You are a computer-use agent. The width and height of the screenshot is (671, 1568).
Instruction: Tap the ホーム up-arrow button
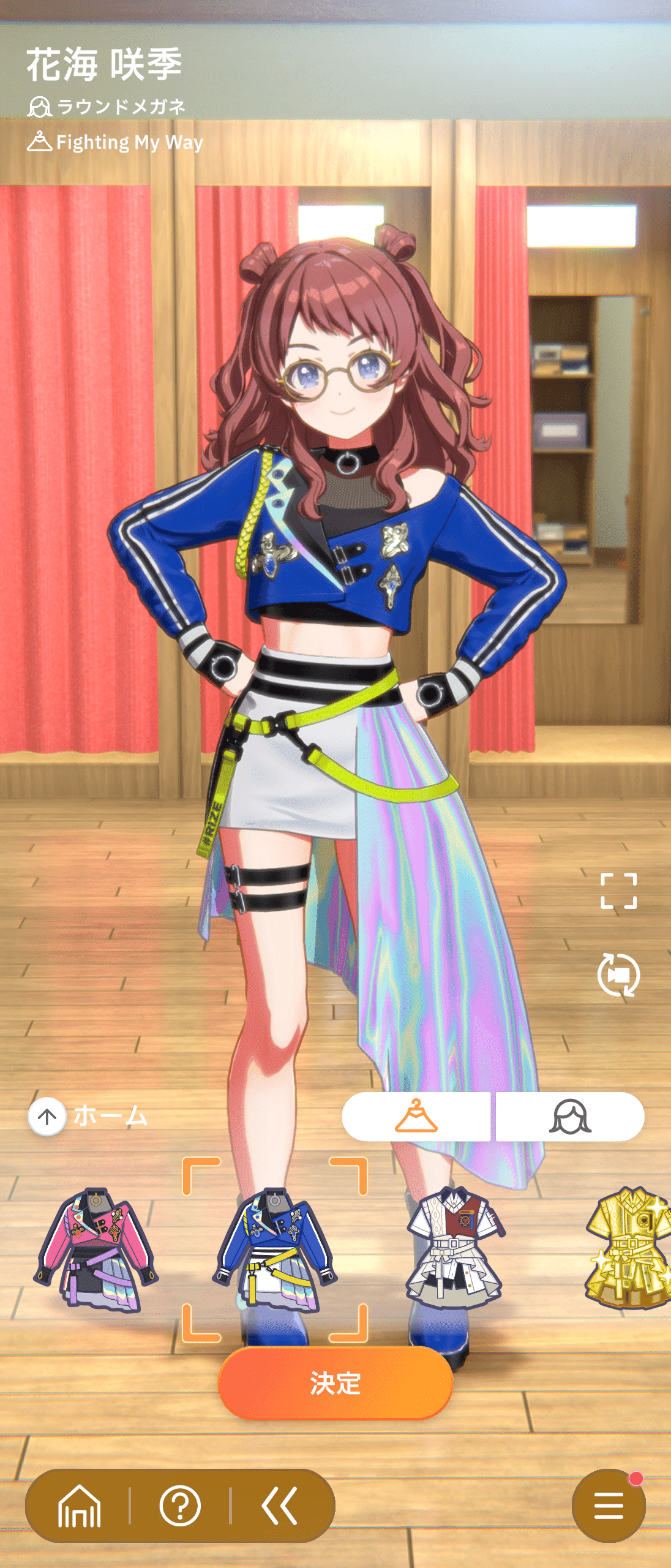[x=47, y=1117]
